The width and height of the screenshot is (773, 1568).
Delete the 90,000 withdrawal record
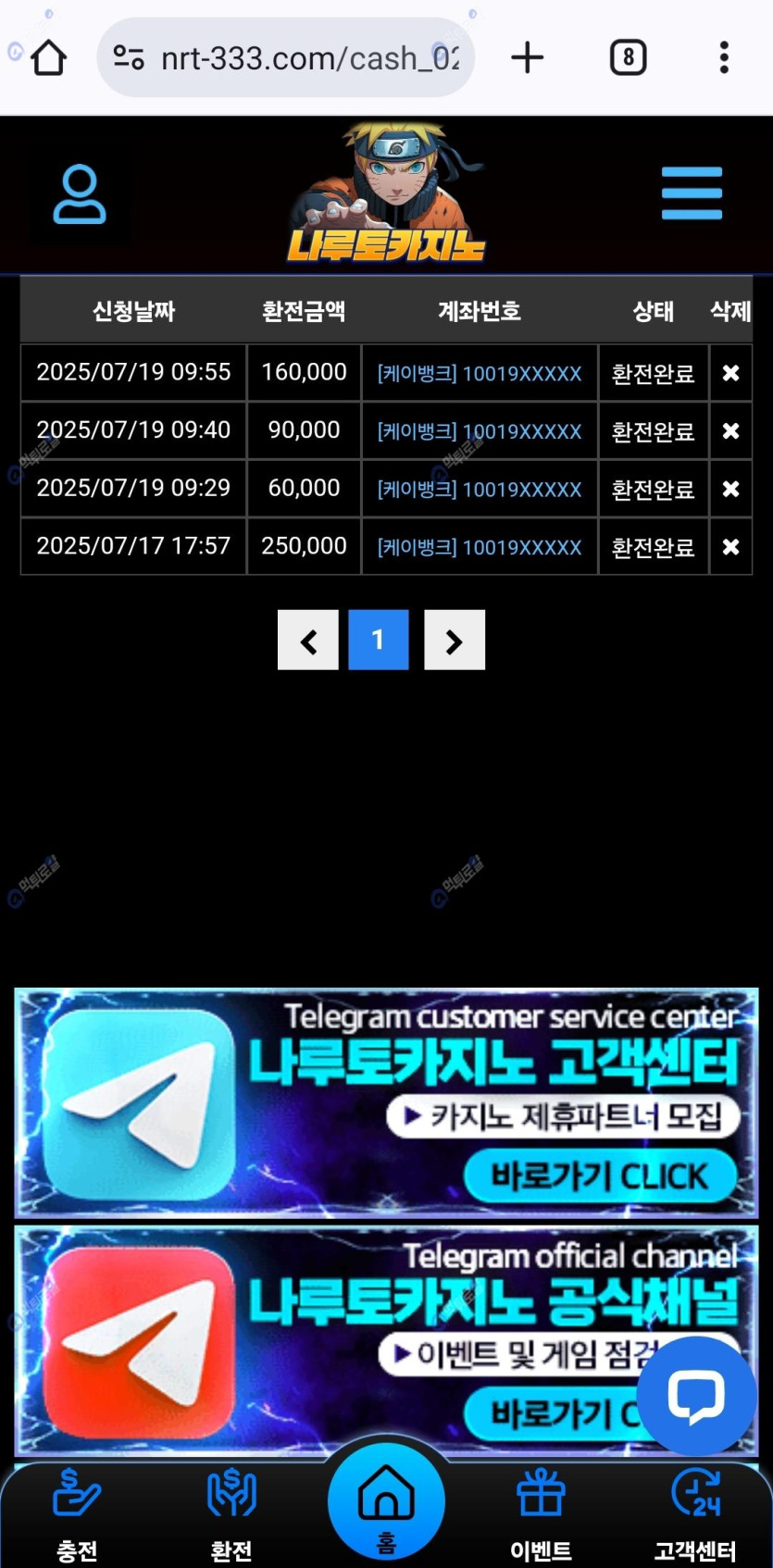click(730, 431)
